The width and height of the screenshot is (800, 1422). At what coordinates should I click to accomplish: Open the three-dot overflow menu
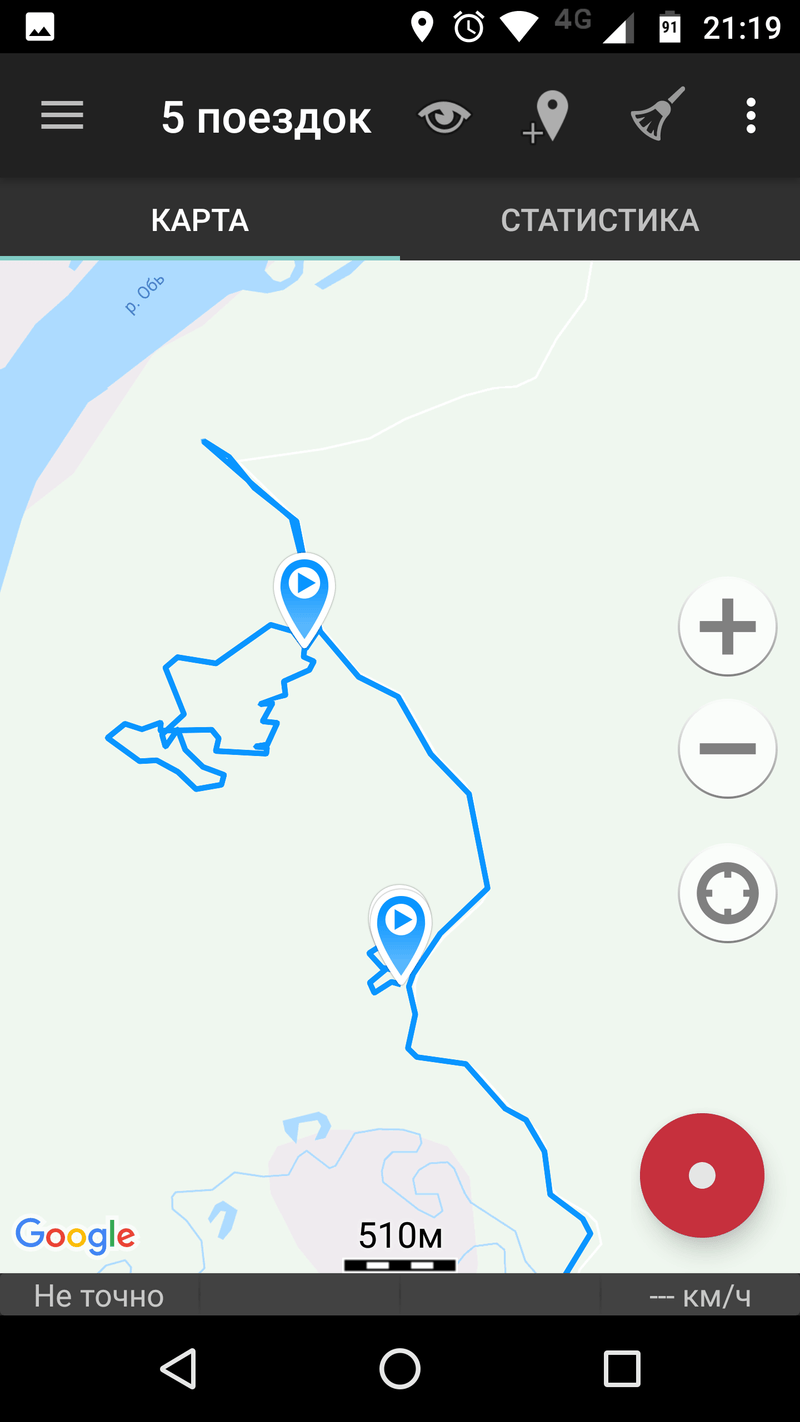point(751,117)
